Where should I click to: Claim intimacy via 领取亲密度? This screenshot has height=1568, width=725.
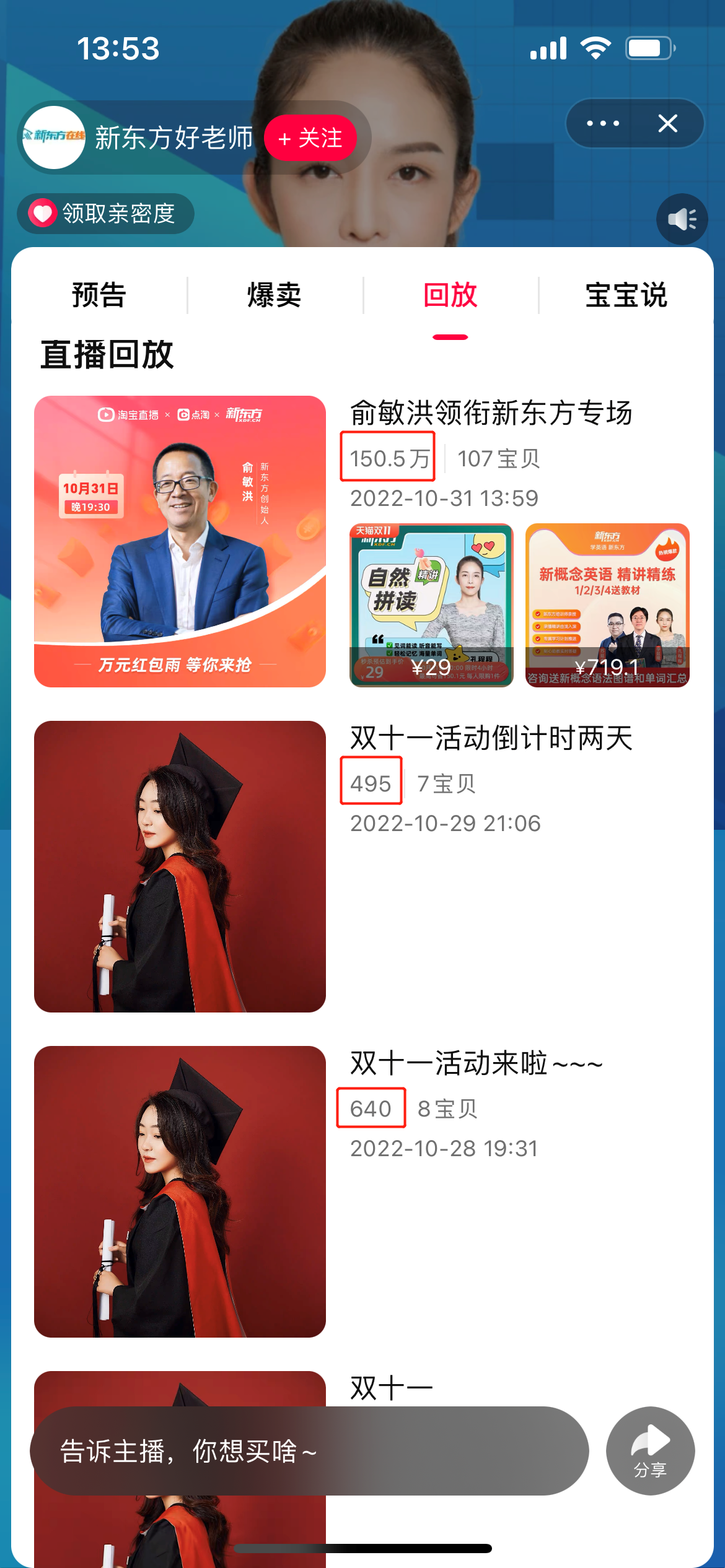click(105, 214)
